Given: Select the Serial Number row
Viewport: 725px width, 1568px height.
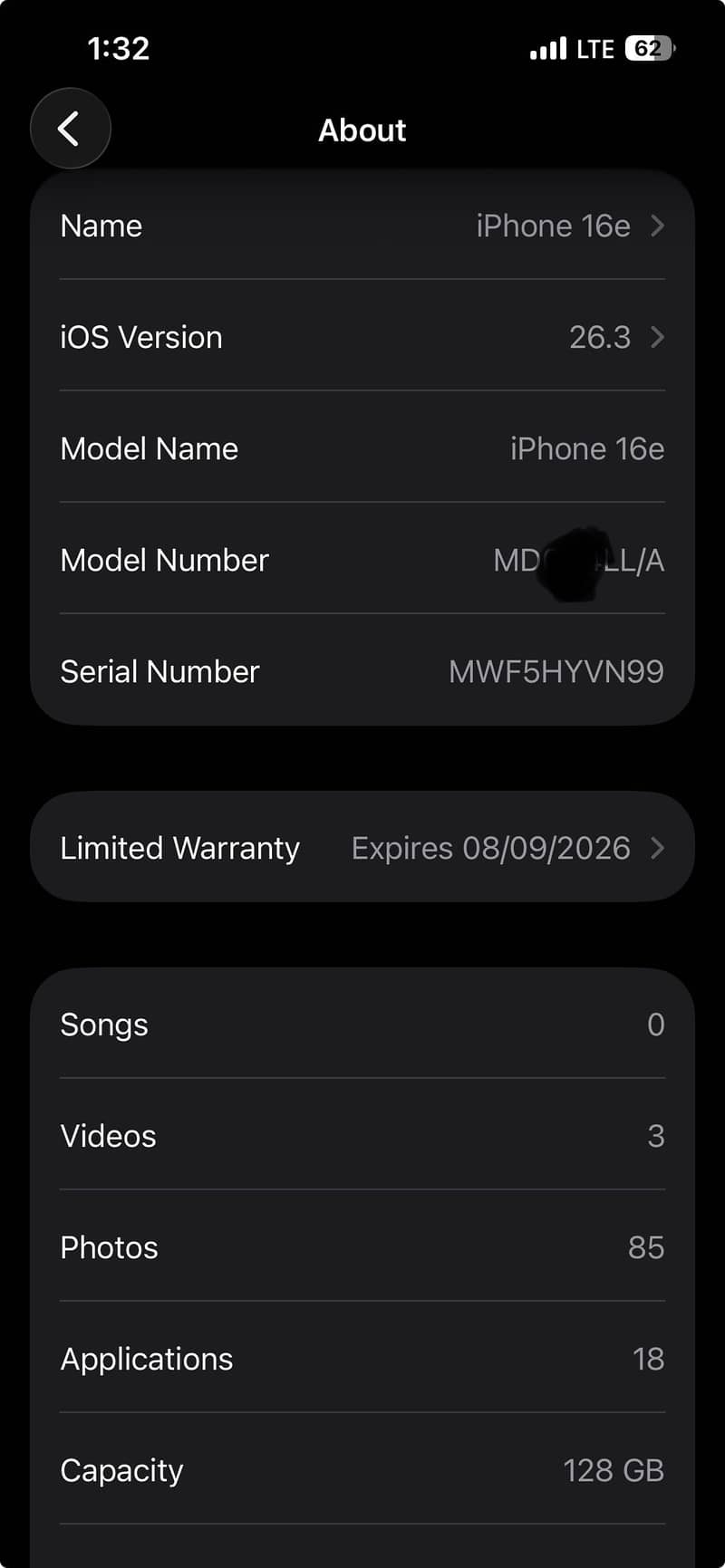Looking at the screenshot, I should tap(362, 671).
